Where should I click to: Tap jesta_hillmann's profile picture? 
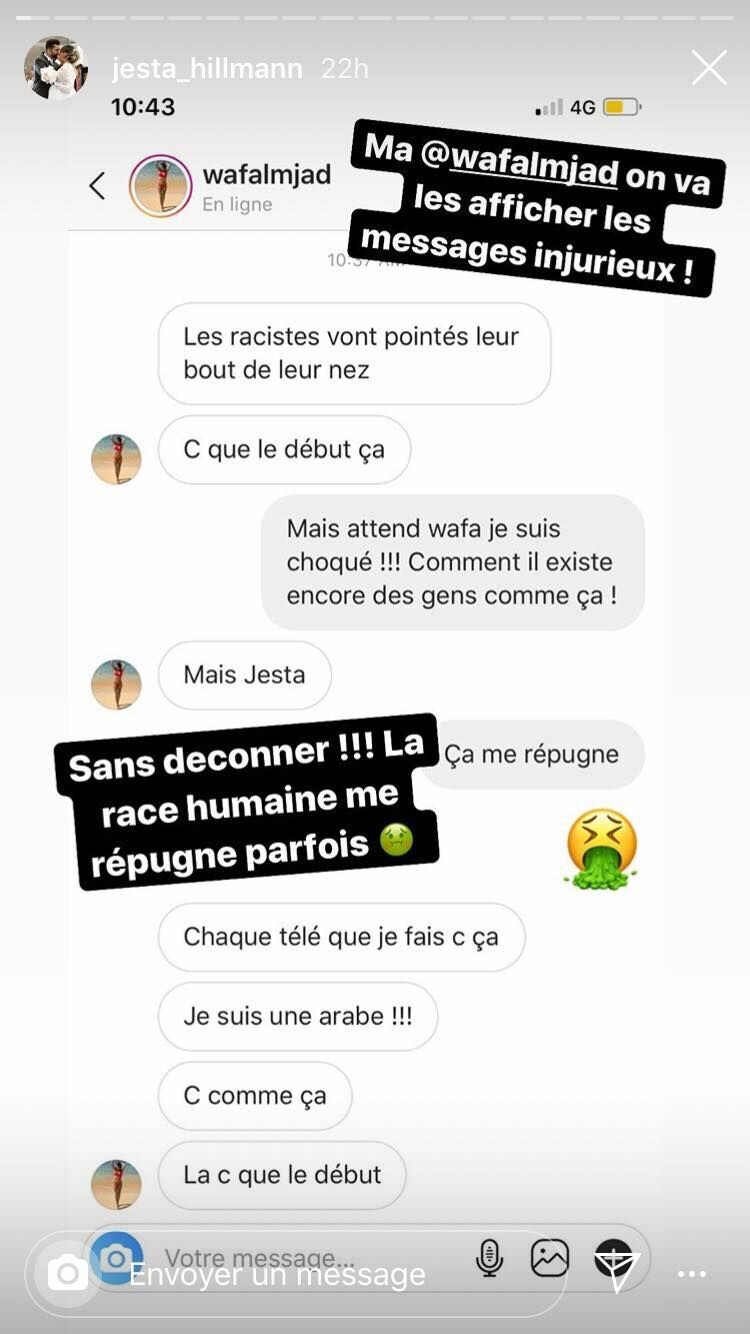point(55,69)
